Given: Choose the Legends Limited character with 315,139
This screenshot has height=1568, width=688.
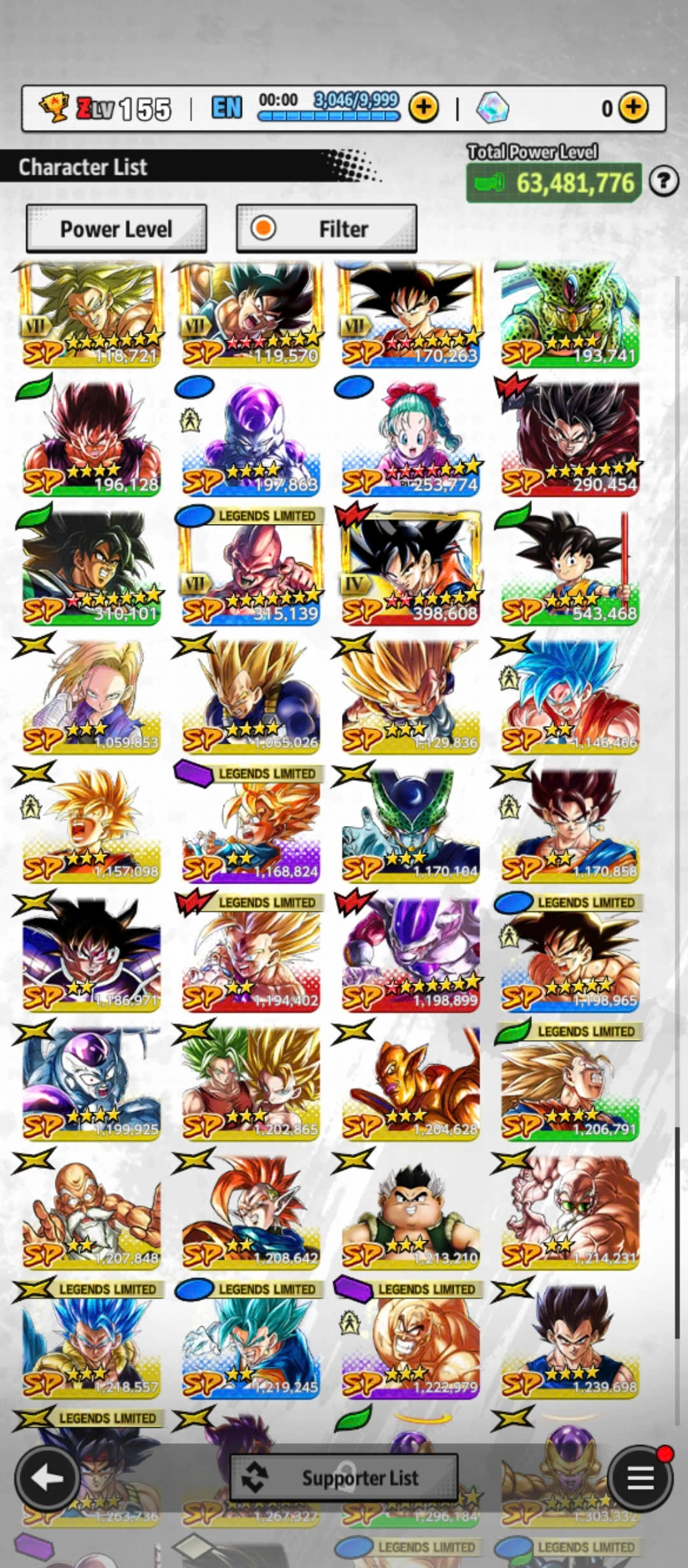Looking at the screenshot, I should (251, 567).
